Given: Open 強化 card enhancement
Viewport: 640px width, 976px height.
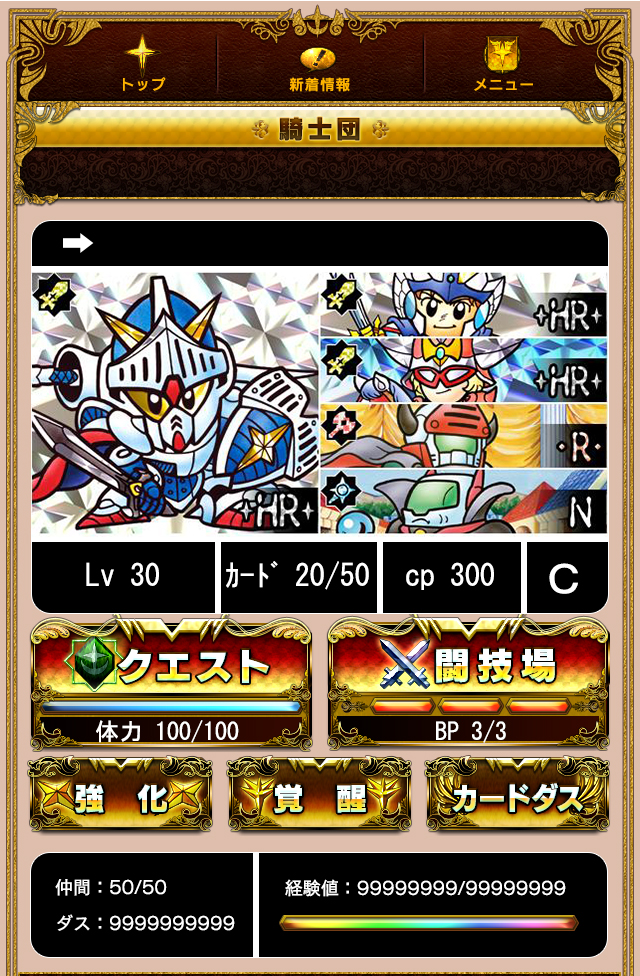Looking at the screenshot, I should tap(120, 796).
